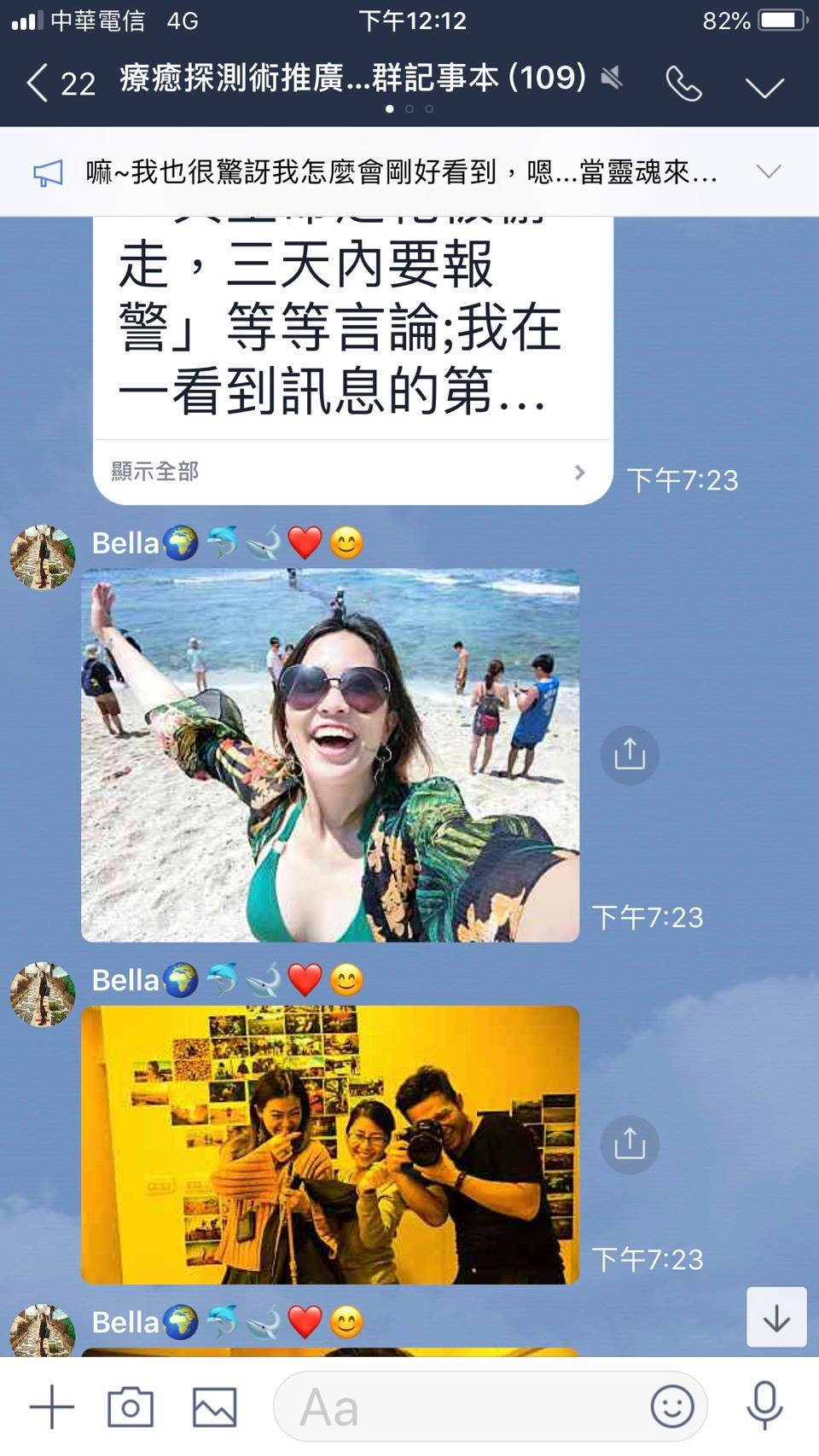Image resolution: width=819 pixels, height=1456 pixels.
Task: Open the camera to take a photo
Action: point(131,1407)
